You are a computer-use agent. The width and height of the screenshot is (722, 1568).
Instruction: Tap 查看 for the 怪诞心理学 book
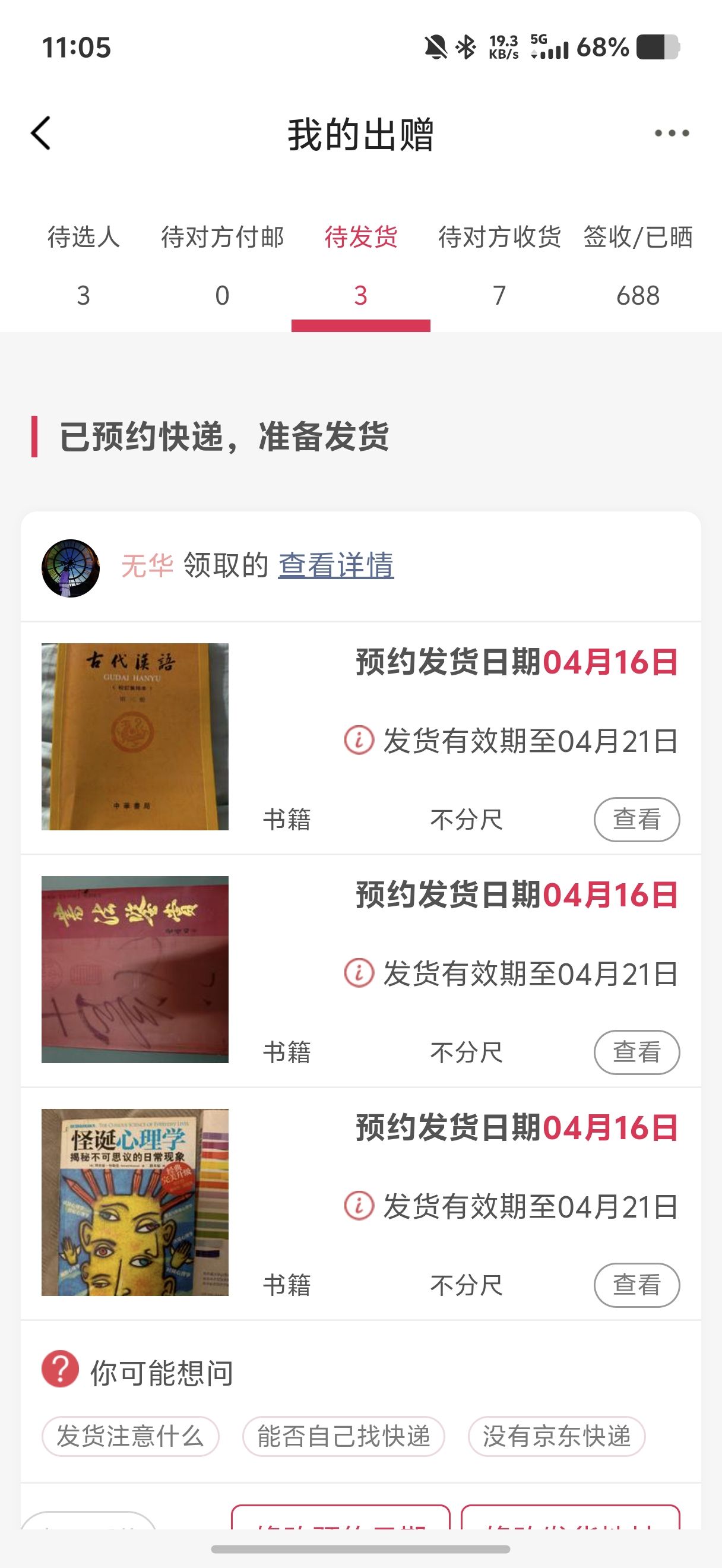pyautogui.click(x=636, y=1285)
